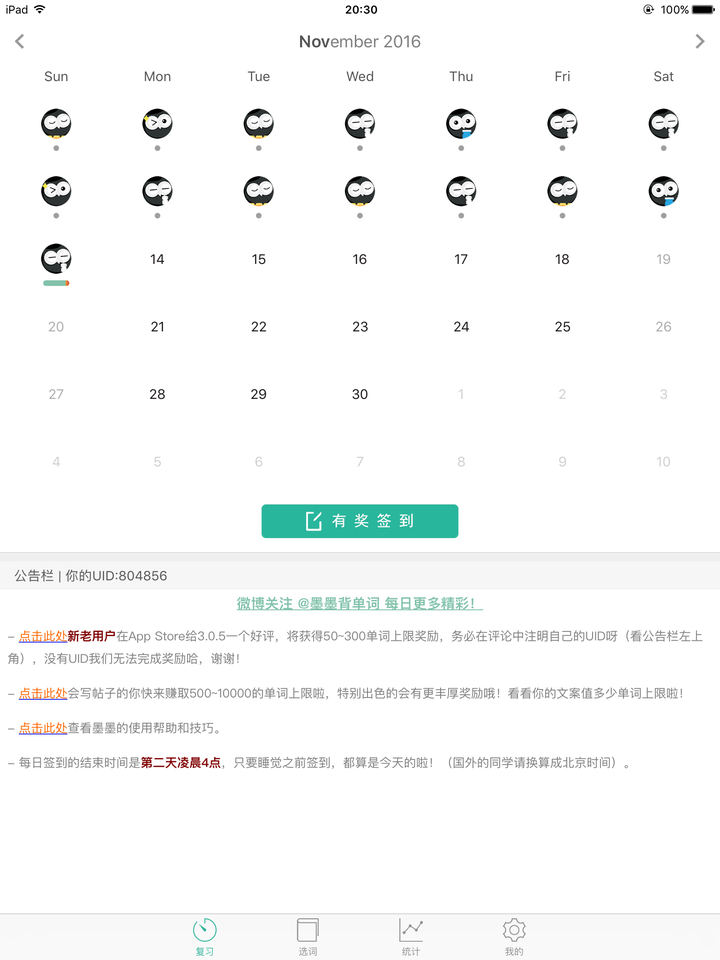
Task: Tap the penguin stamp on November 6
Action: (56, 190)
